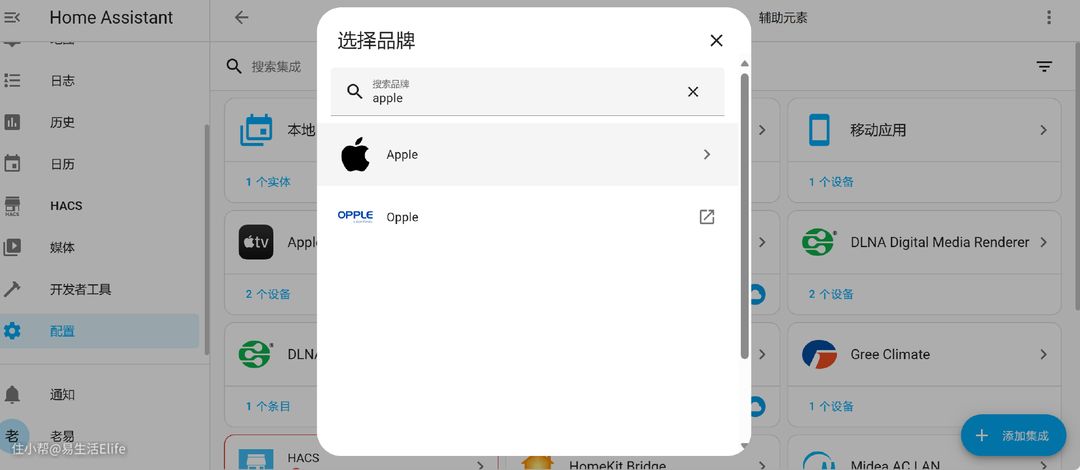The height and width of the screenshot is (470, 1080).
Task: Open HACS in the sidebar
Action: (x=66, y=206)
